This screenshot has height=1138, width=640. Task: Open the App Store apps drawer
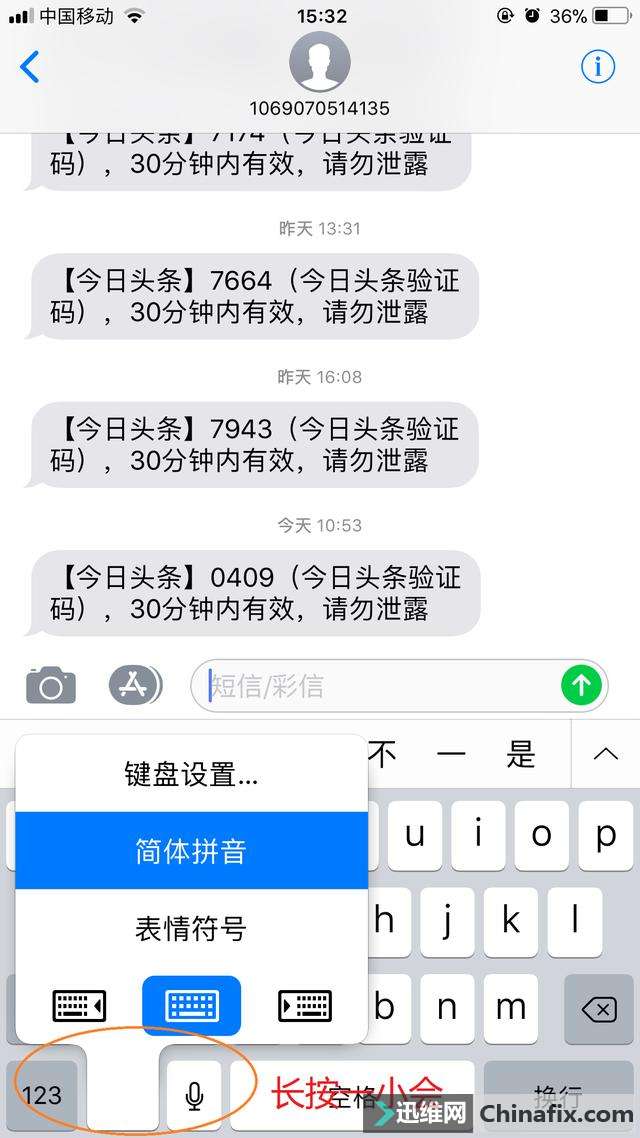[136, 684]
